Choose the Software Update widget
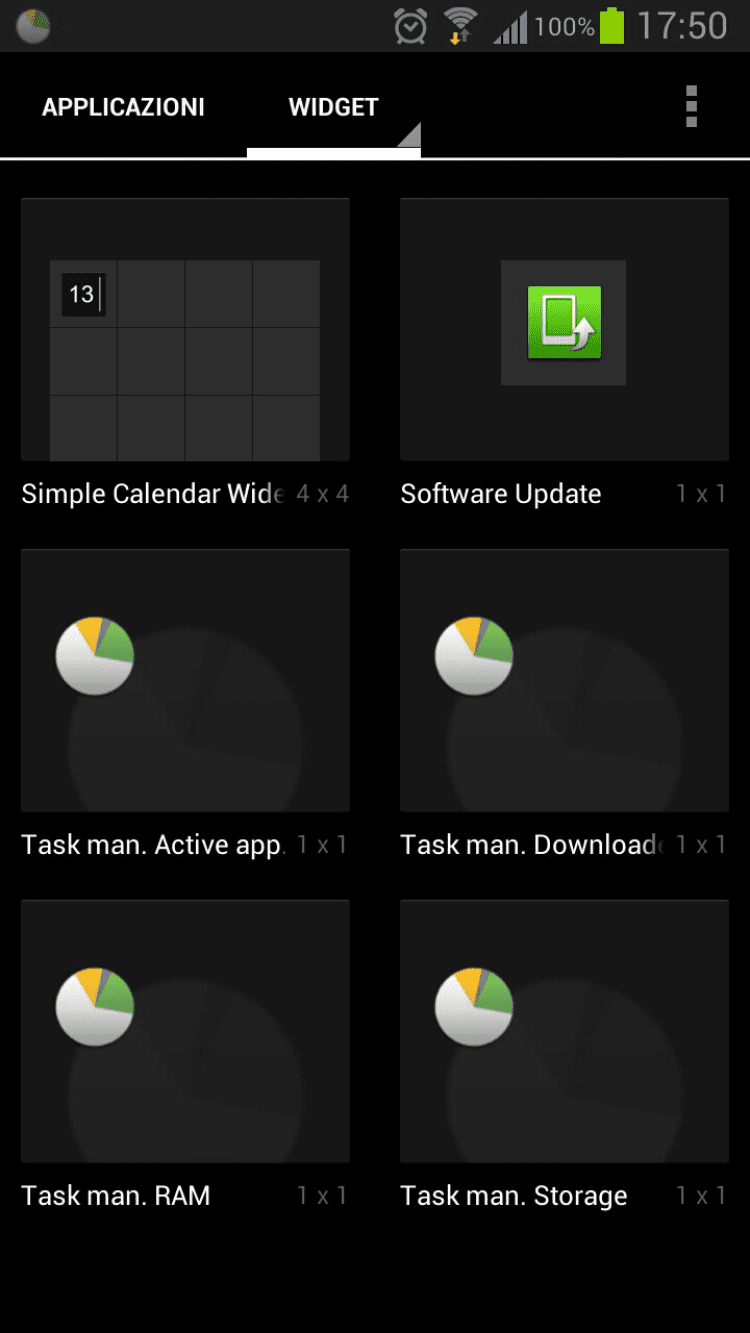Viewport: 750px width, 1333px height. pyautogui.click(x=564, y=330)
